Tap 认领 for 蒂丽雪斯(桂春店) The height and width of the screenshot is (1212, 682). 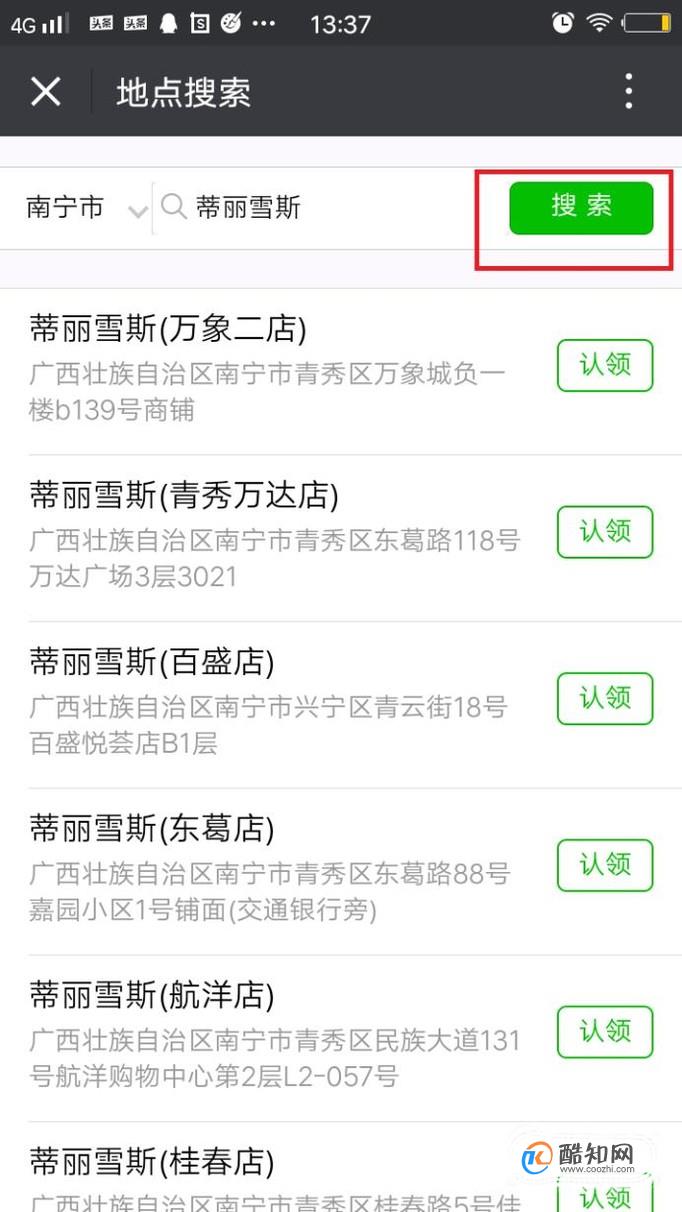605,1194
